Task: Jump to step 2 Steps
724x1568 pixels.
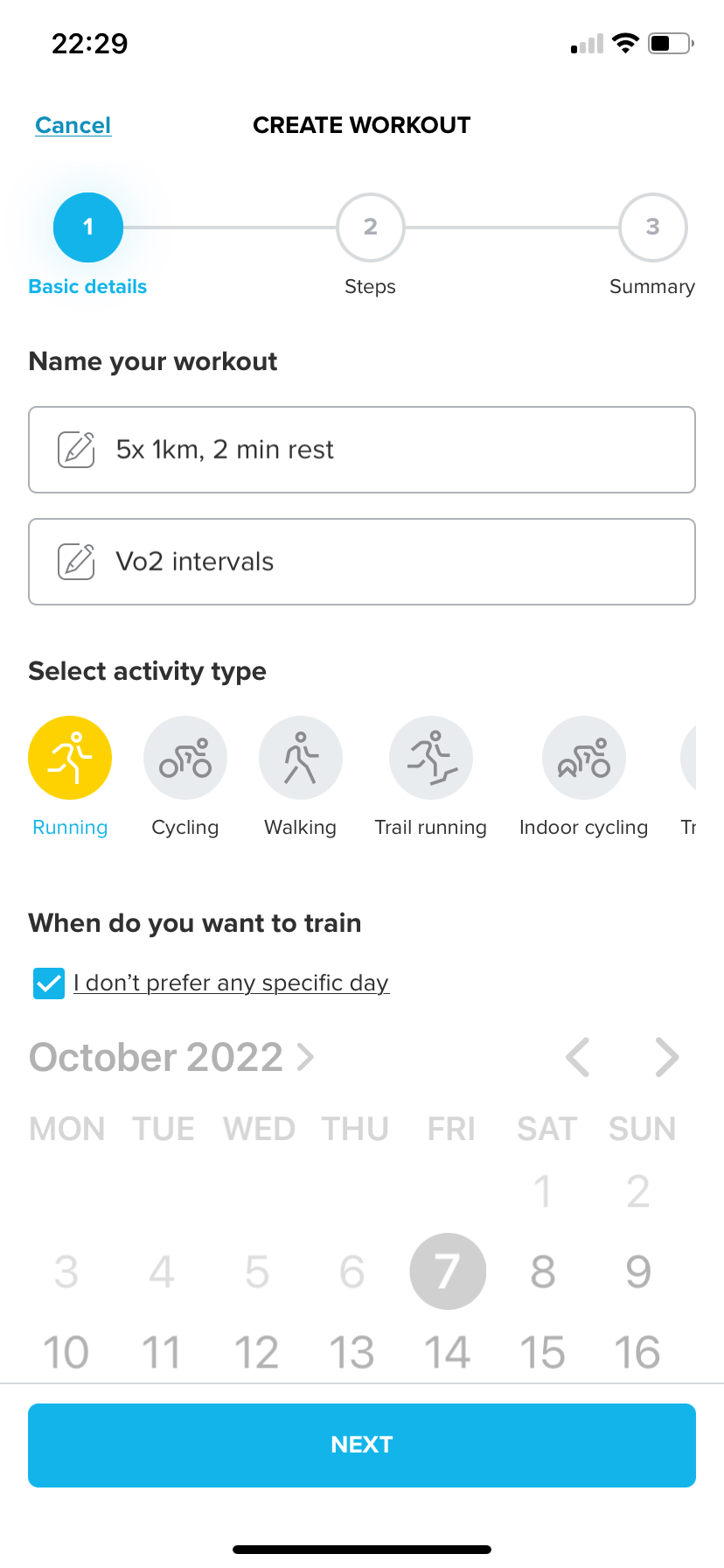Action: (x=371, y=227)
